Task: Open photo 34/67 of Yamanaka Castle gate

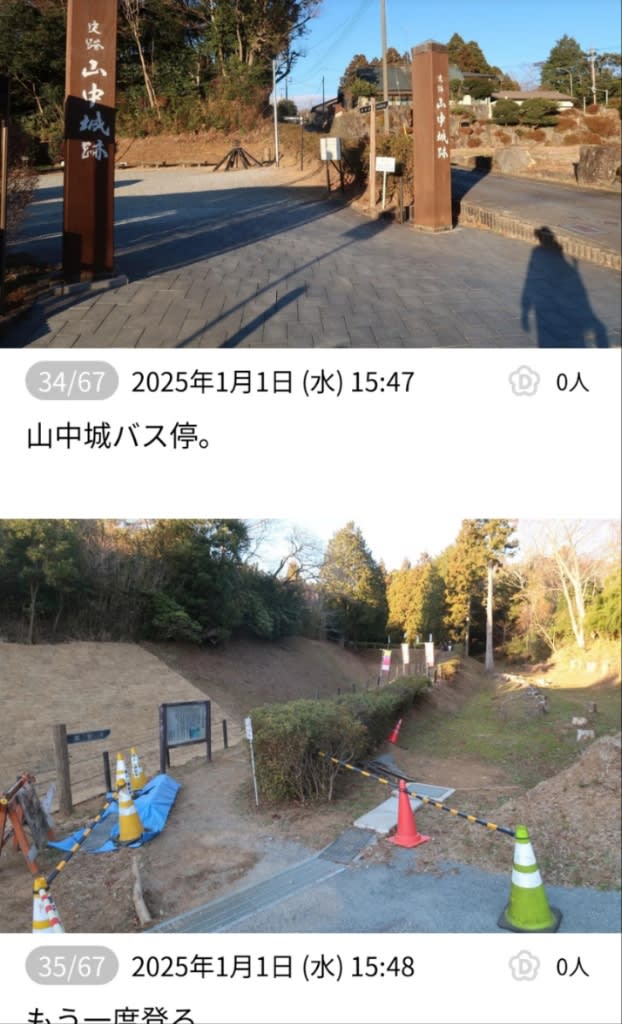Action: [x=311, y=174]
